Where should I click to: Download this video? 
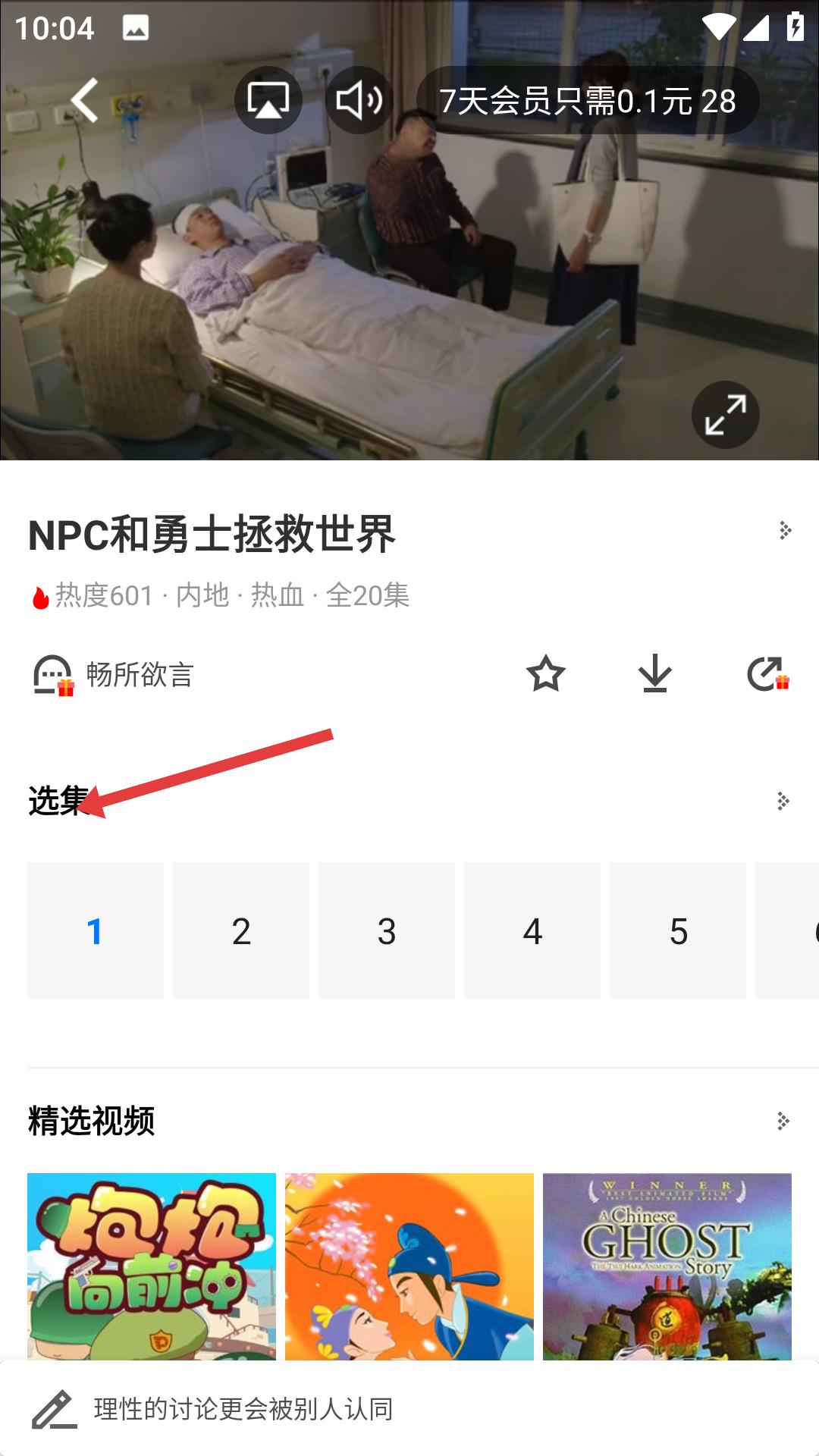pos(654,674)
